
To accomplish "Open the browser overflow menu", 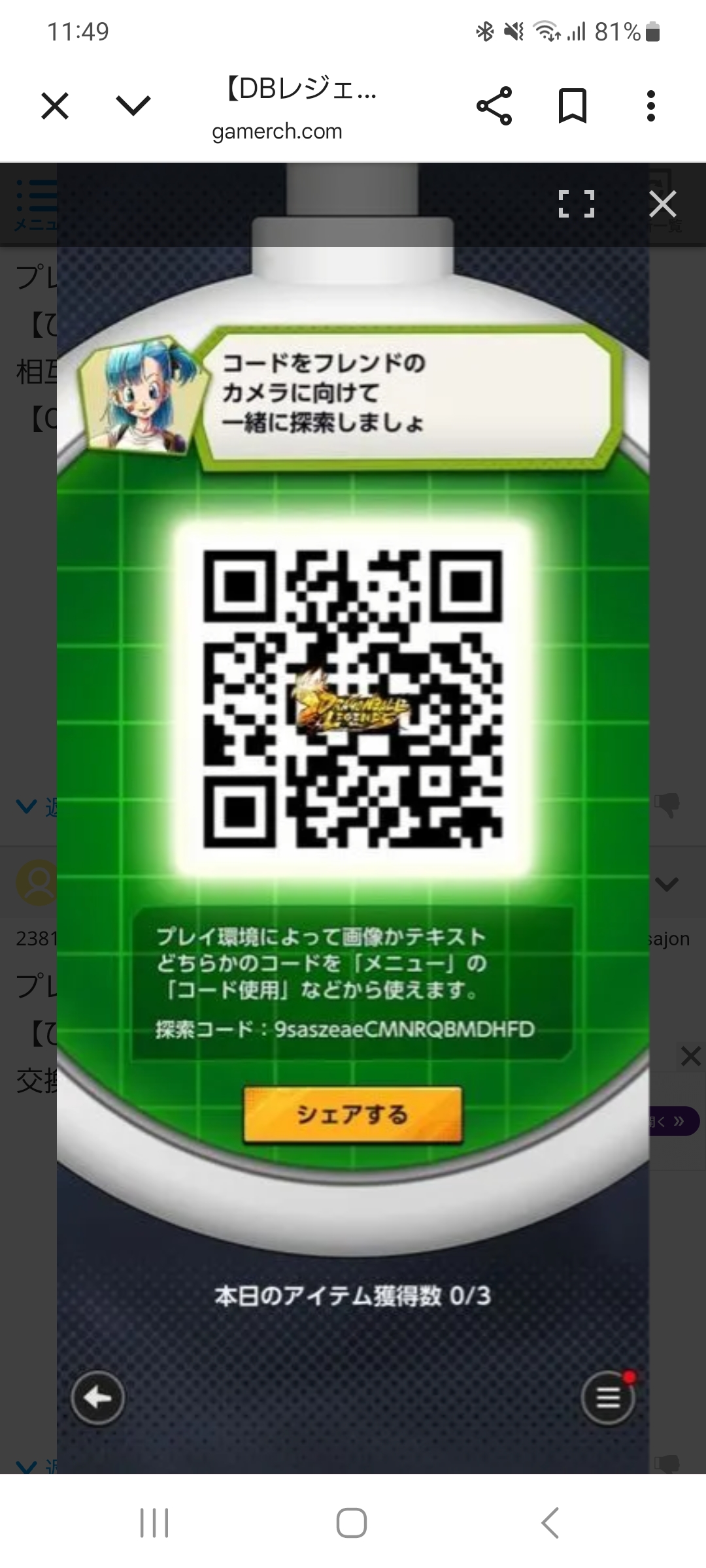I will (x=650, y=106).
